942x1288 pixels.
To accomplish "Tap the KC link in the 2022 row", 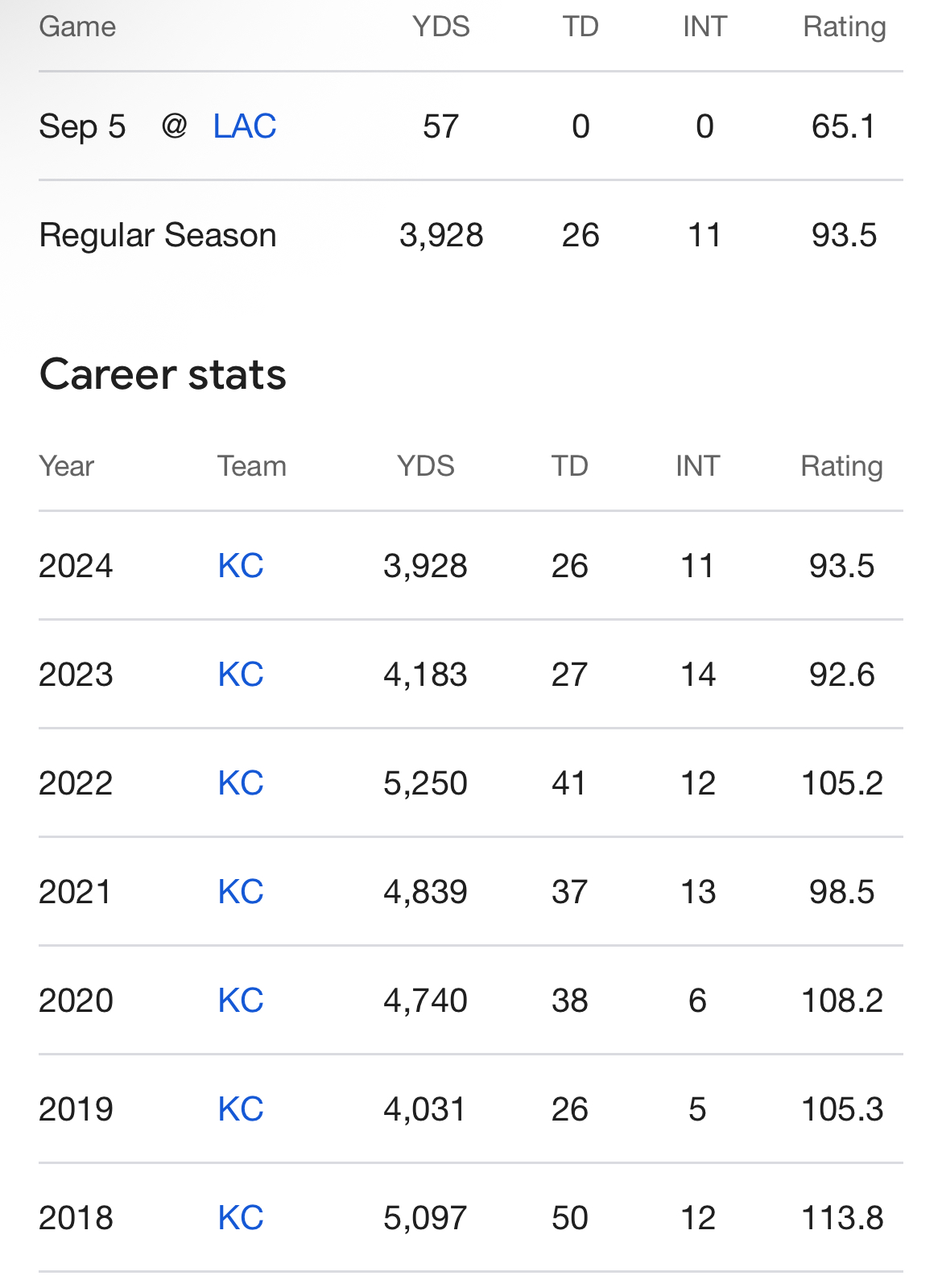I will [241, 783].
